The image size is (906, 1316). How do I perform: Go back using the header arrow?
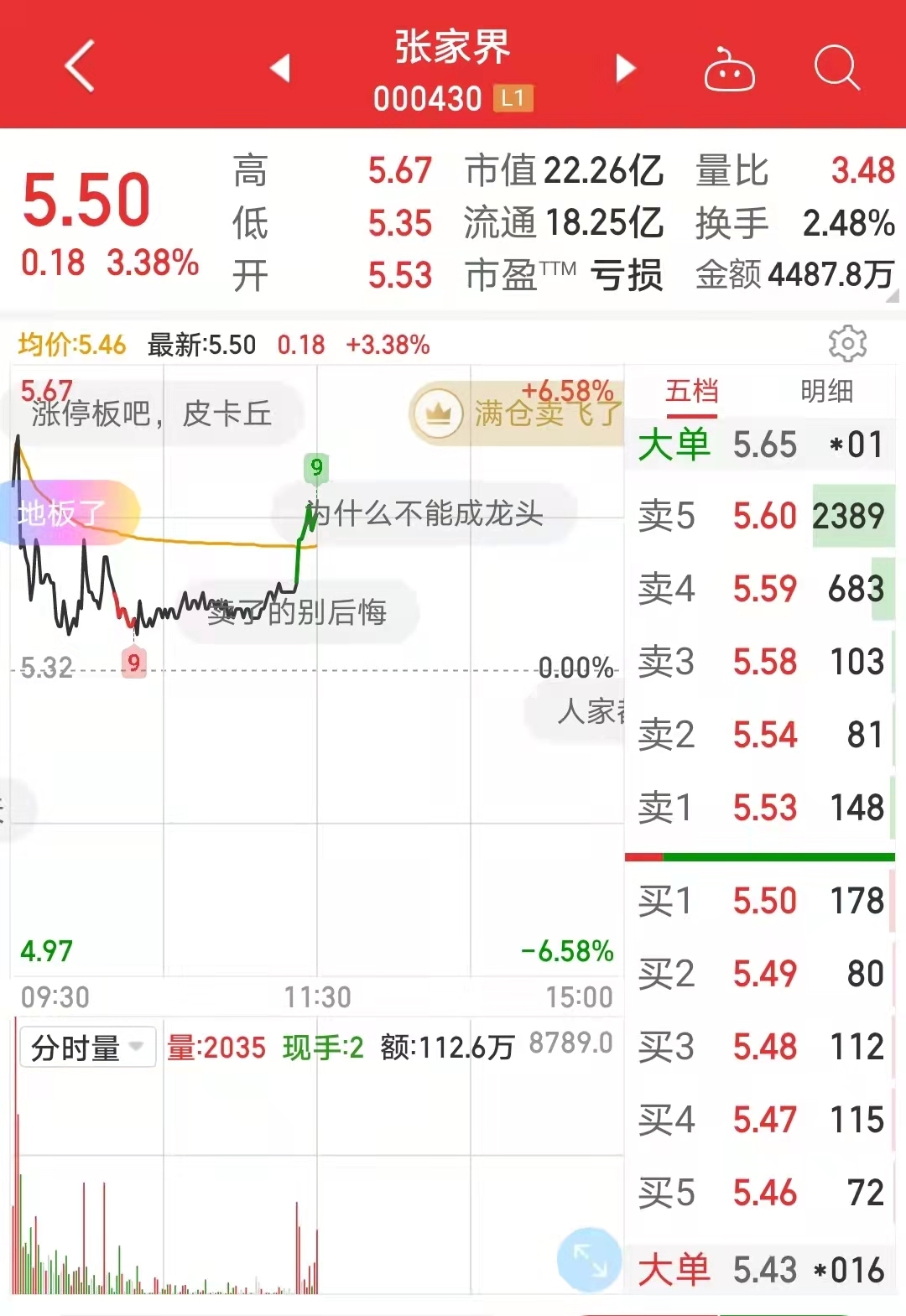click(x=81, y=66)
